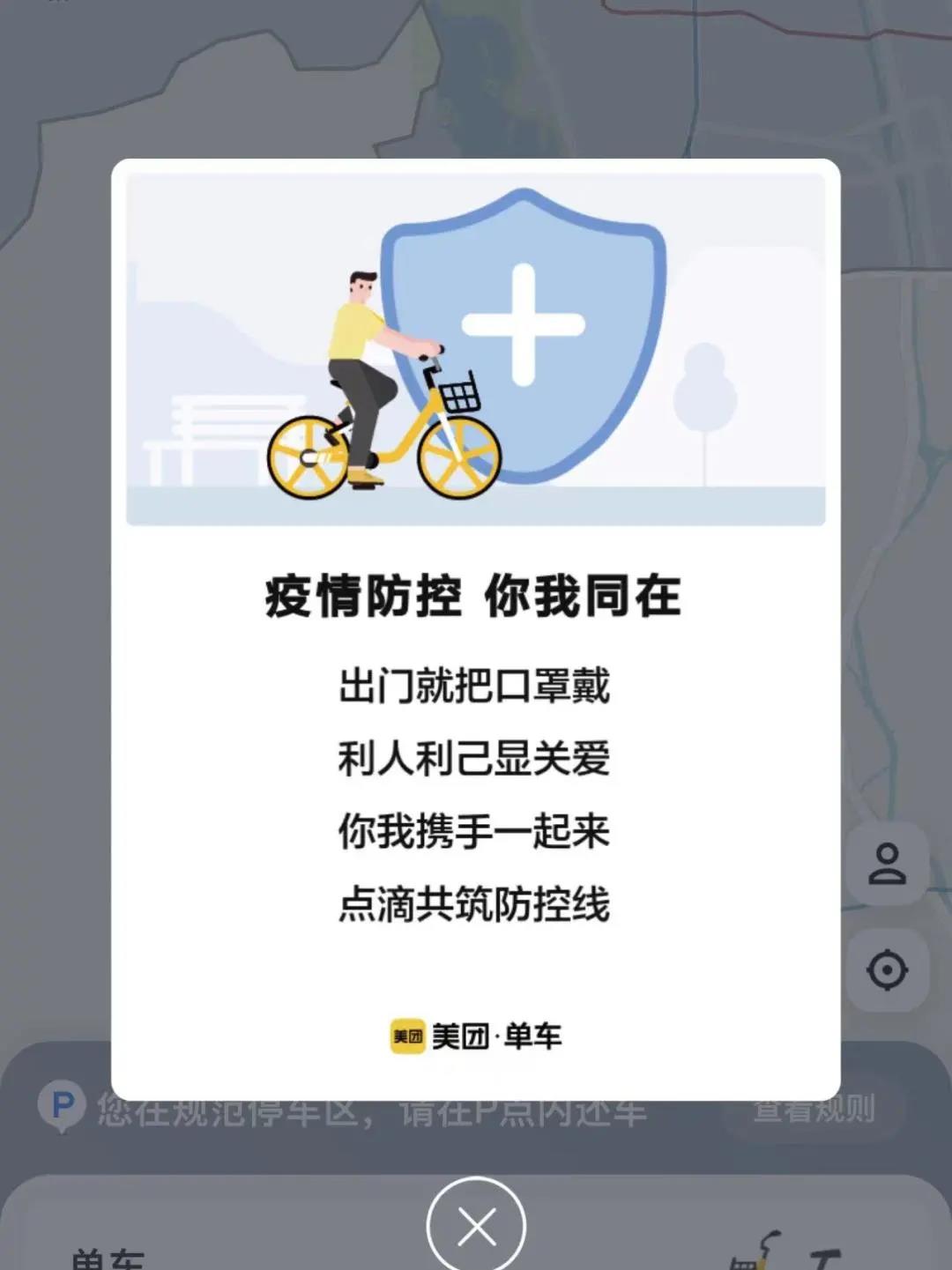Dismiss the popup via the circular X button
Screen dimensions: 952x1270
coord(476,1223)
